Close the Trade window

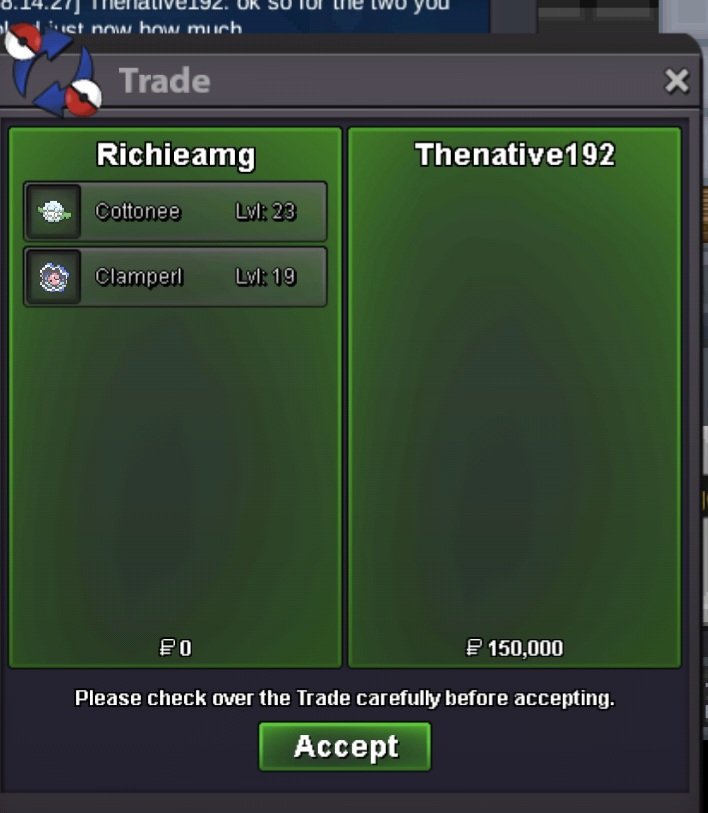pos(677,81)
